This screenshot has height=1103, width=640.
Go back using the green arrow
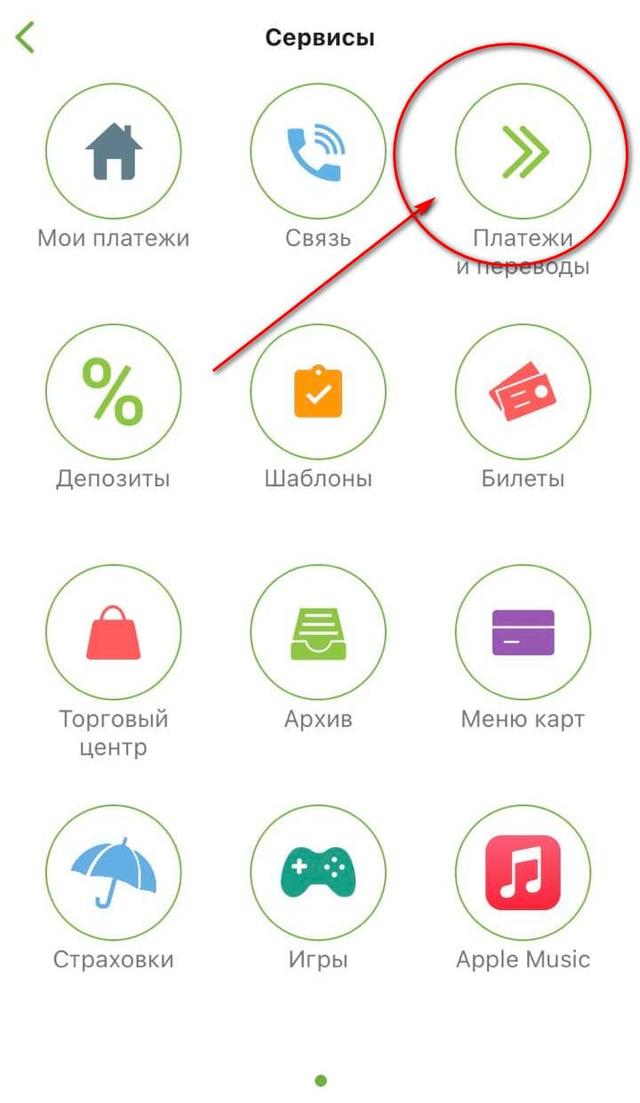(25, 38)
